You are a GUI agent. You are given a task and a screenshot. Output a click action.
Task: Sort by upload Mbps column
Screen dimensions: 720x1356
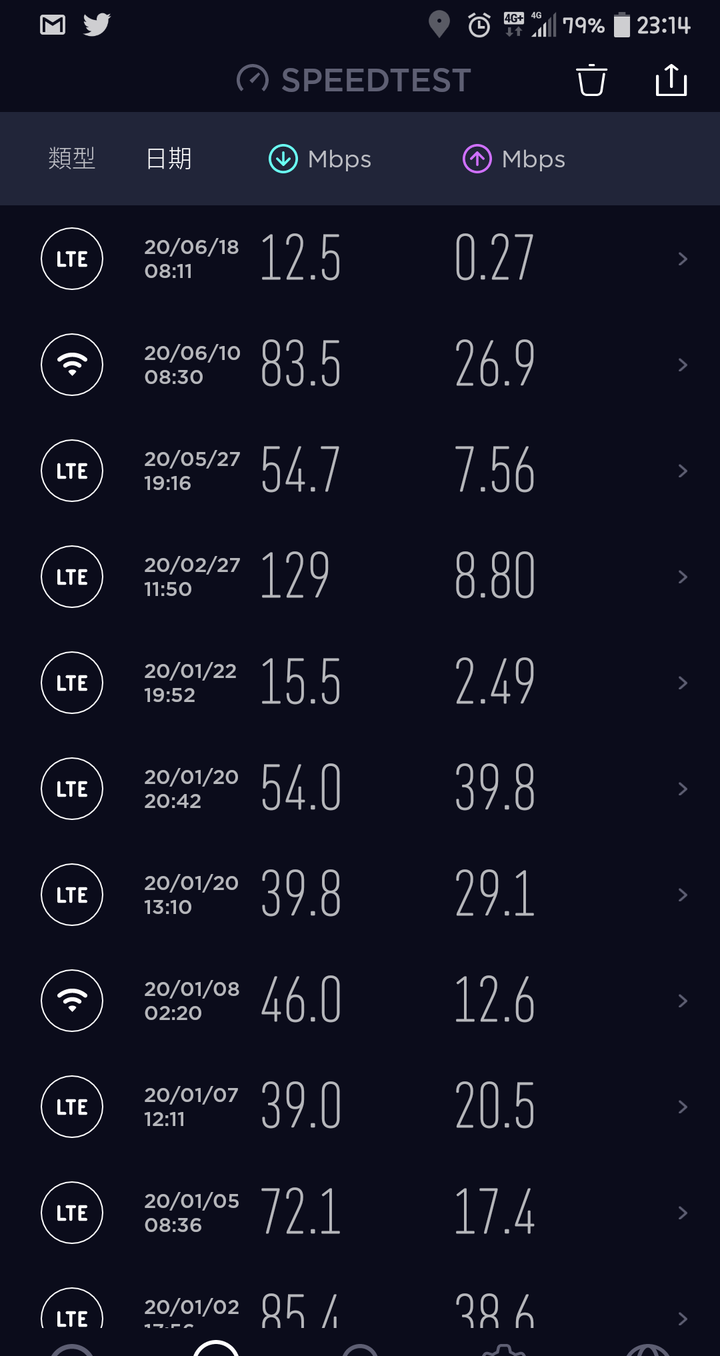click(514, 159)
